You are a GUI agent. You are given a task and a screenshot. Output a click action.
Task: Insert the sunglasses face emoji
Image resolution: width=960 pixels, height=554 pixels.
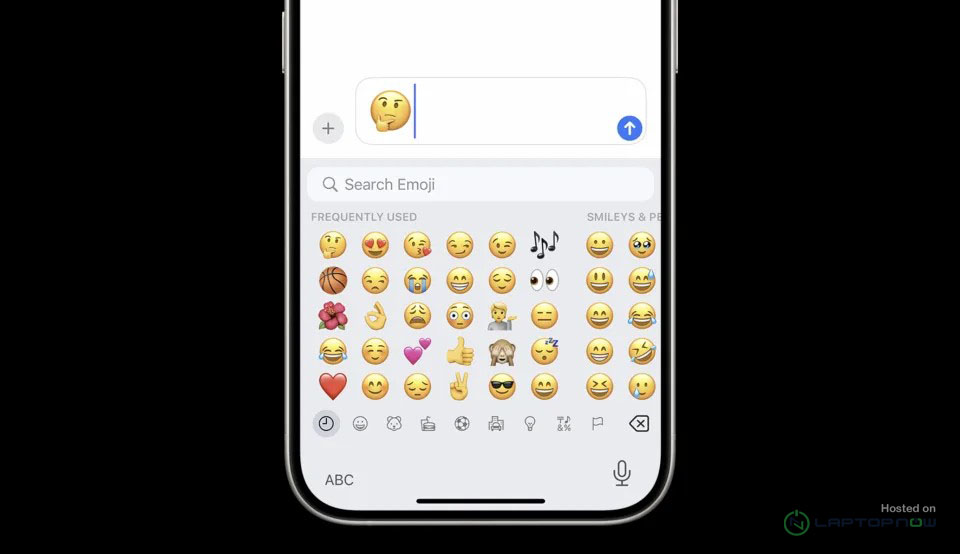502,386
